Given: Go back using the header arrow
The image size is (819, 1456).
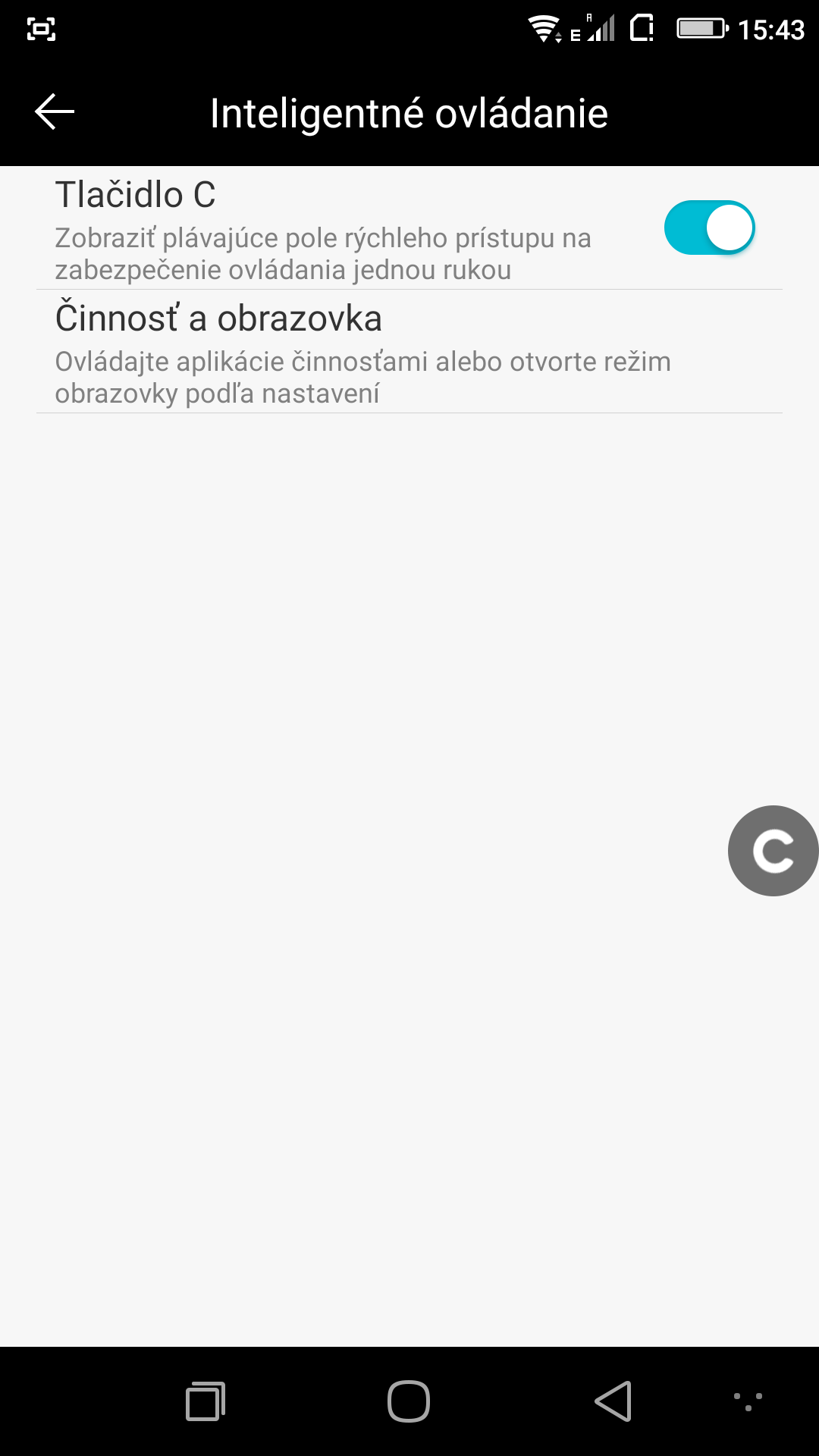Looking at the screenshot, I should [55, 112].
